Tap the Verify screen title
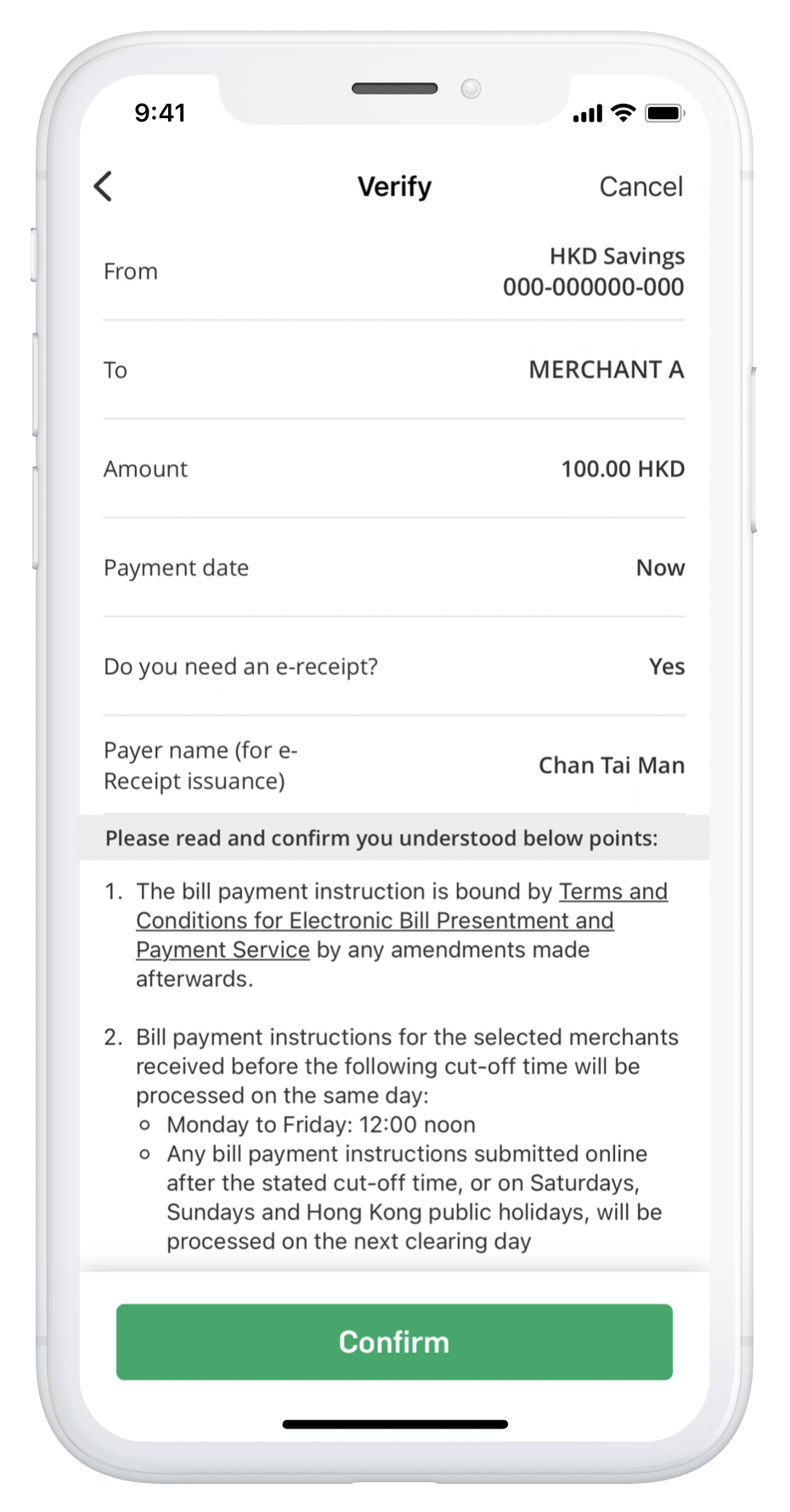This screenshot has width=790, height=1512. pyautogui.click(x=394, y=185)
